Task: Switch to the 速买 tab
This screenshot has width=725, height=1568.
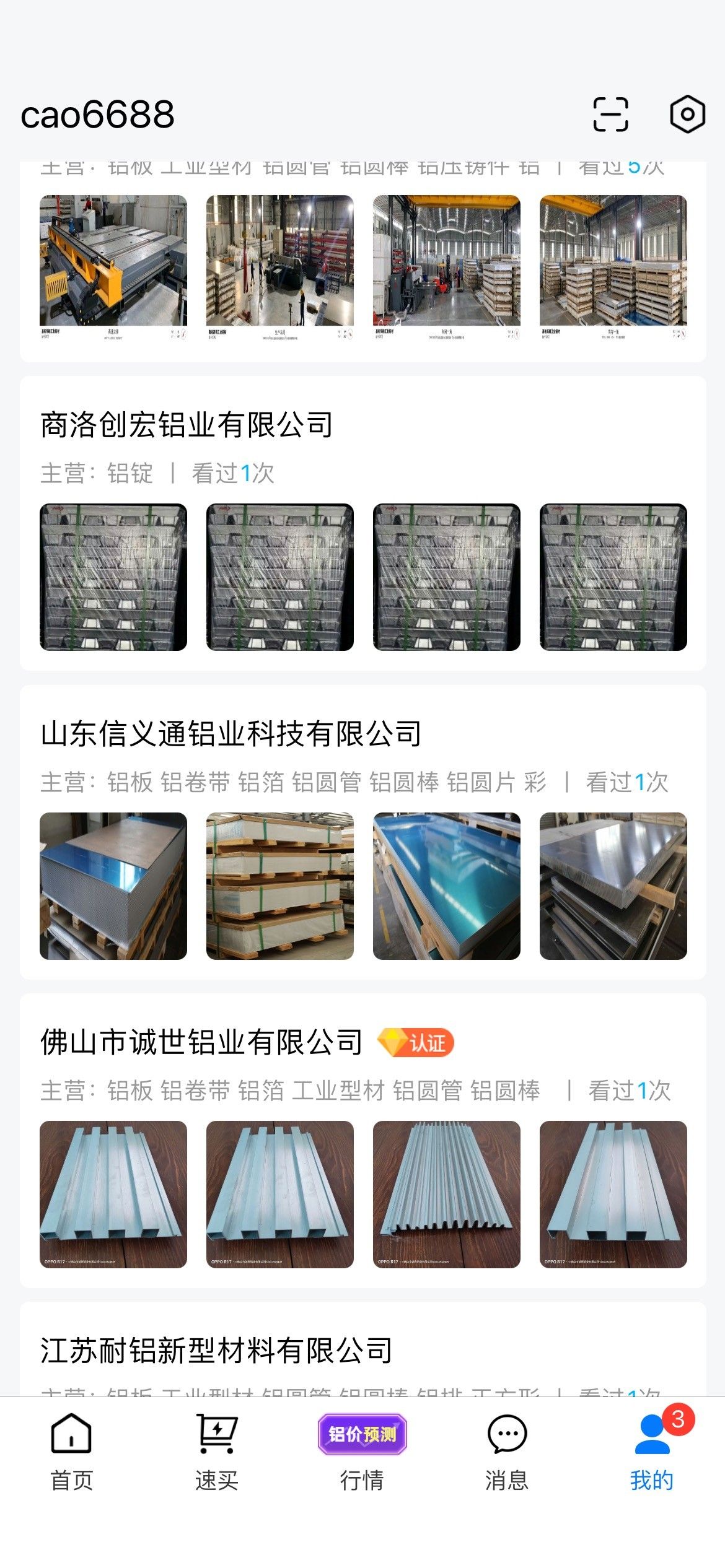Action: 217,1452
